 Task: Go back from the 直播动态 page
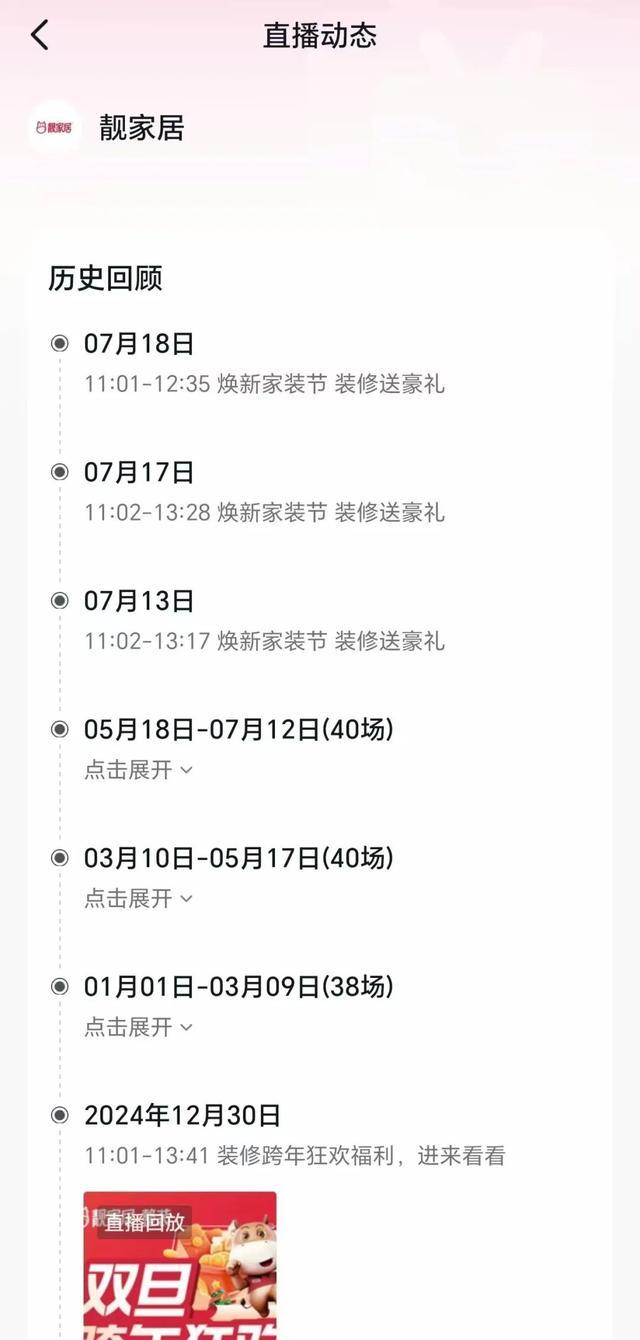point(40,36)
